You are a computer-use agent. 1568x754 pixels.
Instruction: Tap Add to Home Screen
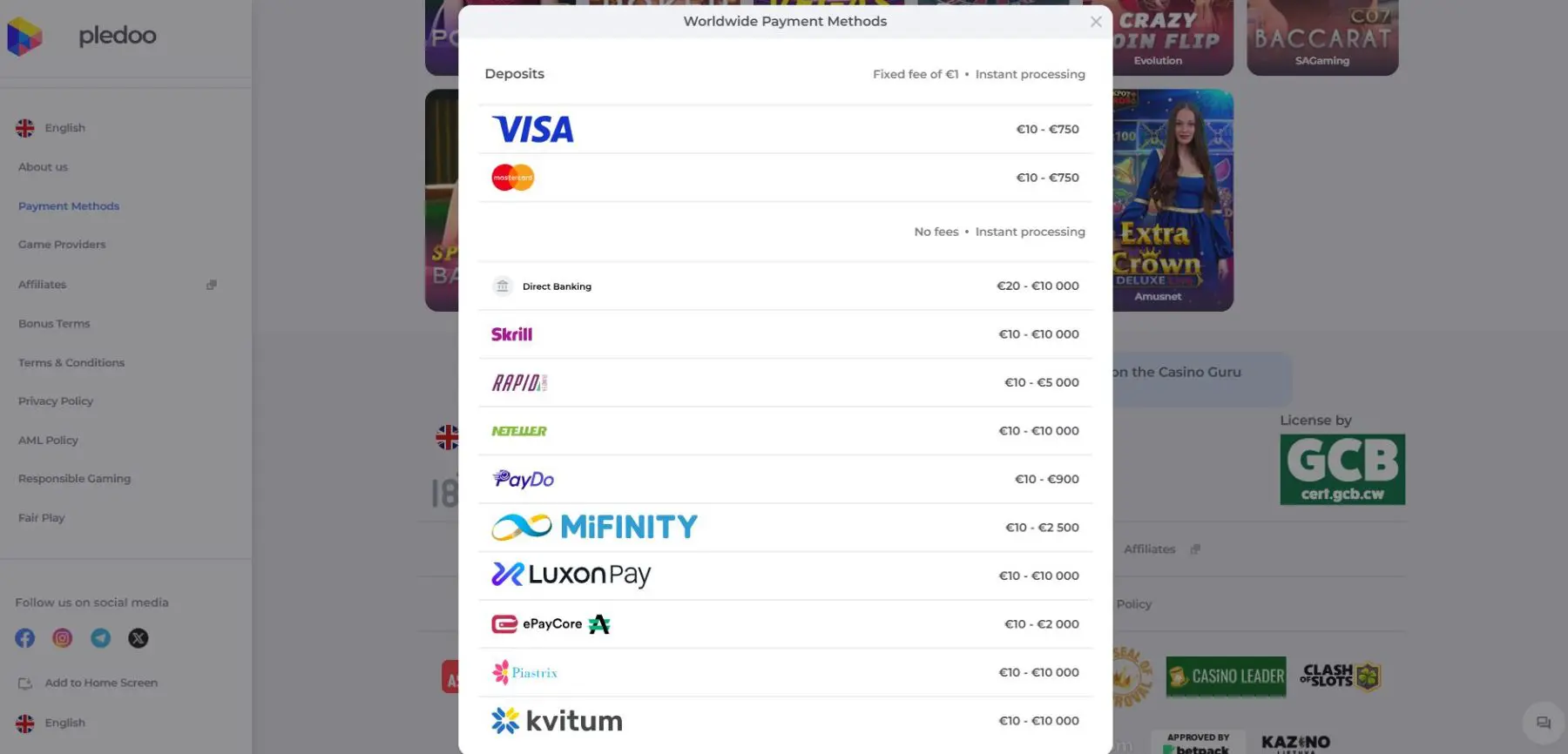click(x=100, y=683)
